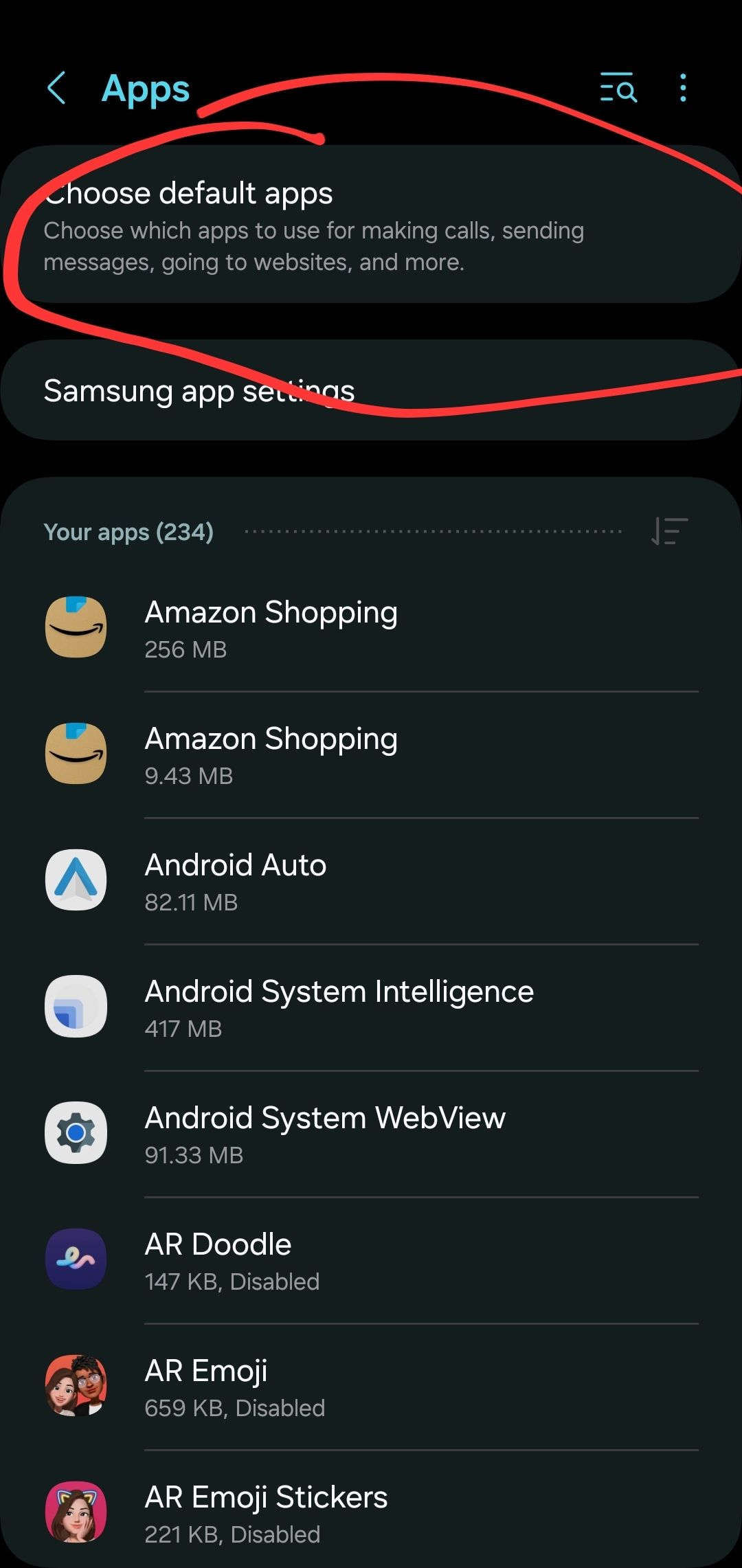Screen dimensions: 742x1568
Task: Go back from the Apps screen
Action: click(57, 89)
